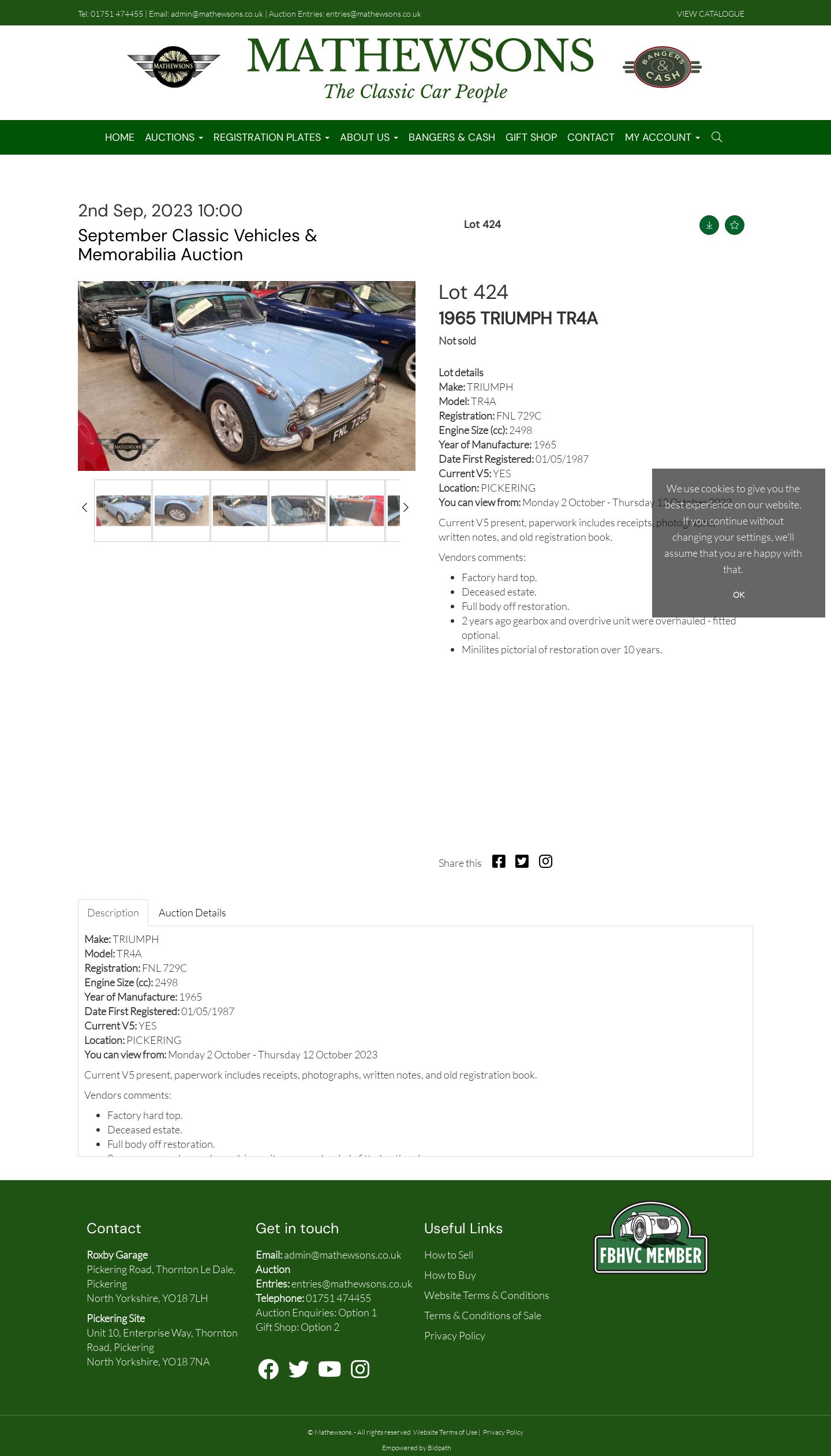This screenshot has width=831, height=1456.
Task: Expand the My Account dropdown
Action: pos(662,137)
